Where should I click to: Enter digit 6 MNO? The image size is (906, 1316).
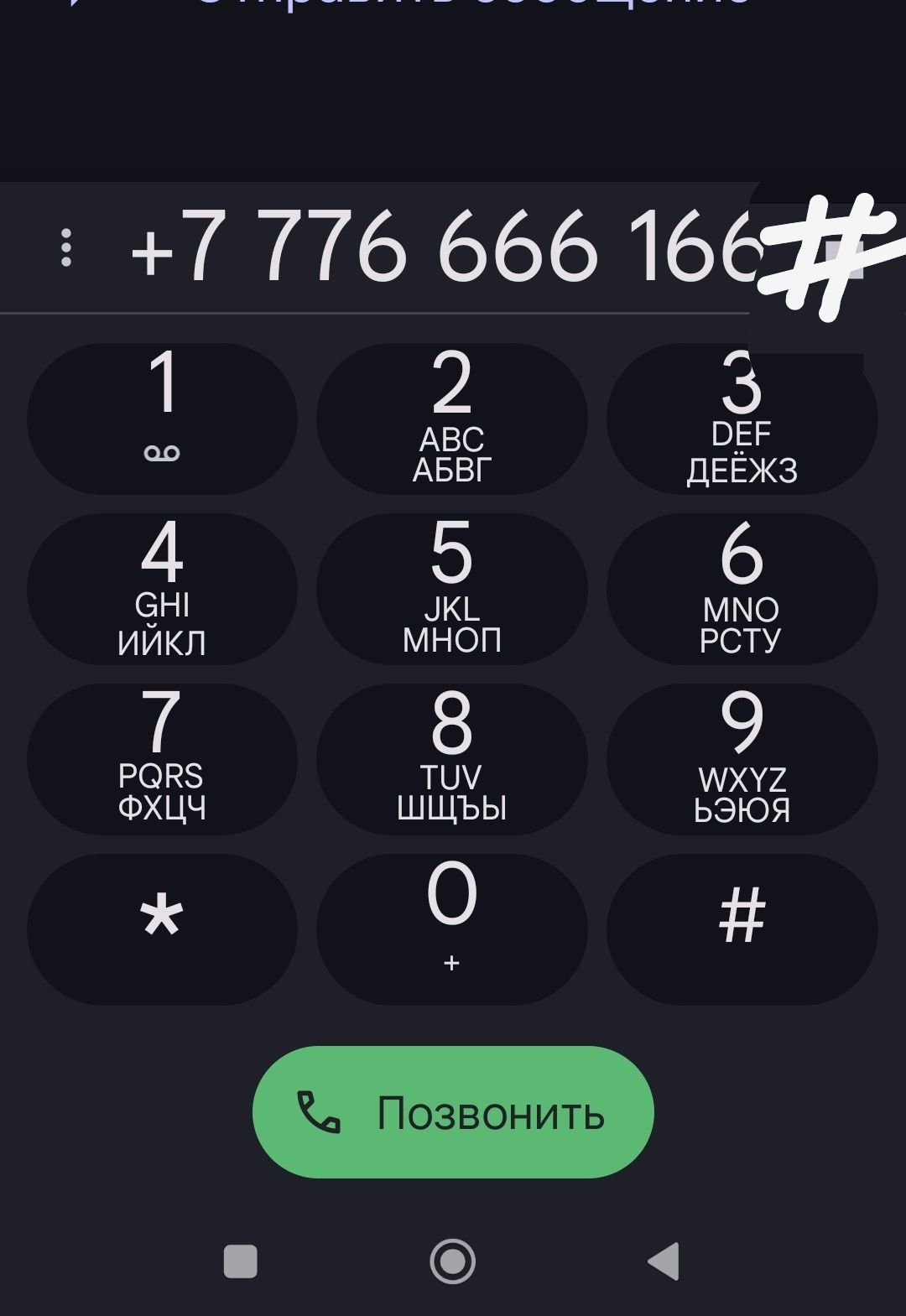pyautogui.click(x=742, y=589)
